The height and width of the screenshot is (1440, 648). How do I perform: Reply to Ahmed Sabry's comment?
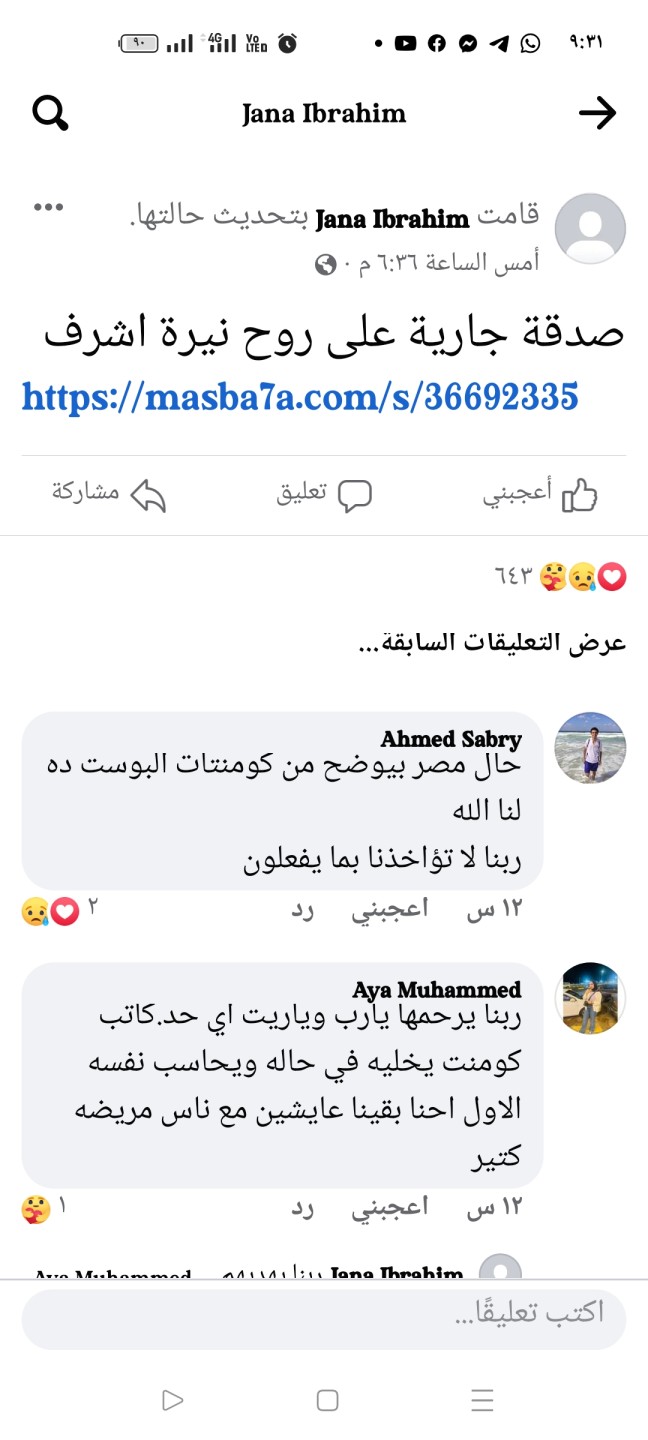coord(302,909)
